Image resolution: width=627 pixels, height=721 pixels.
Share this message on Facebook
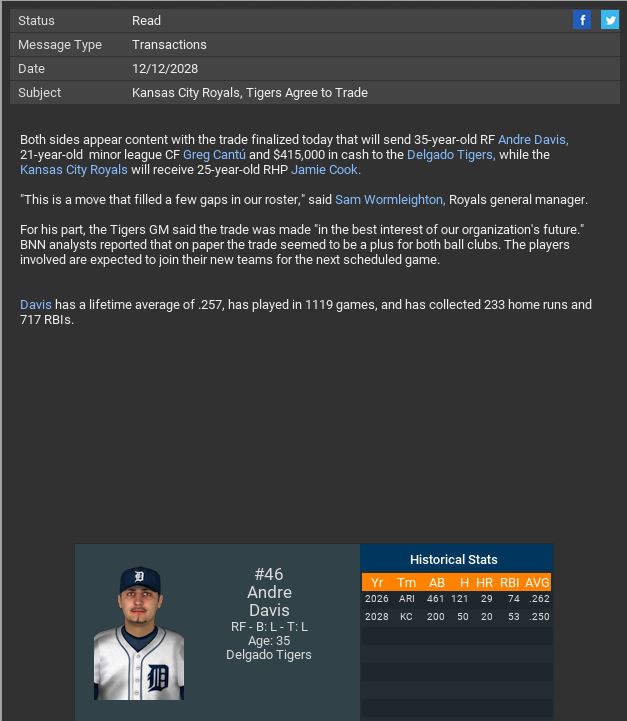click(x=582, y=20)
